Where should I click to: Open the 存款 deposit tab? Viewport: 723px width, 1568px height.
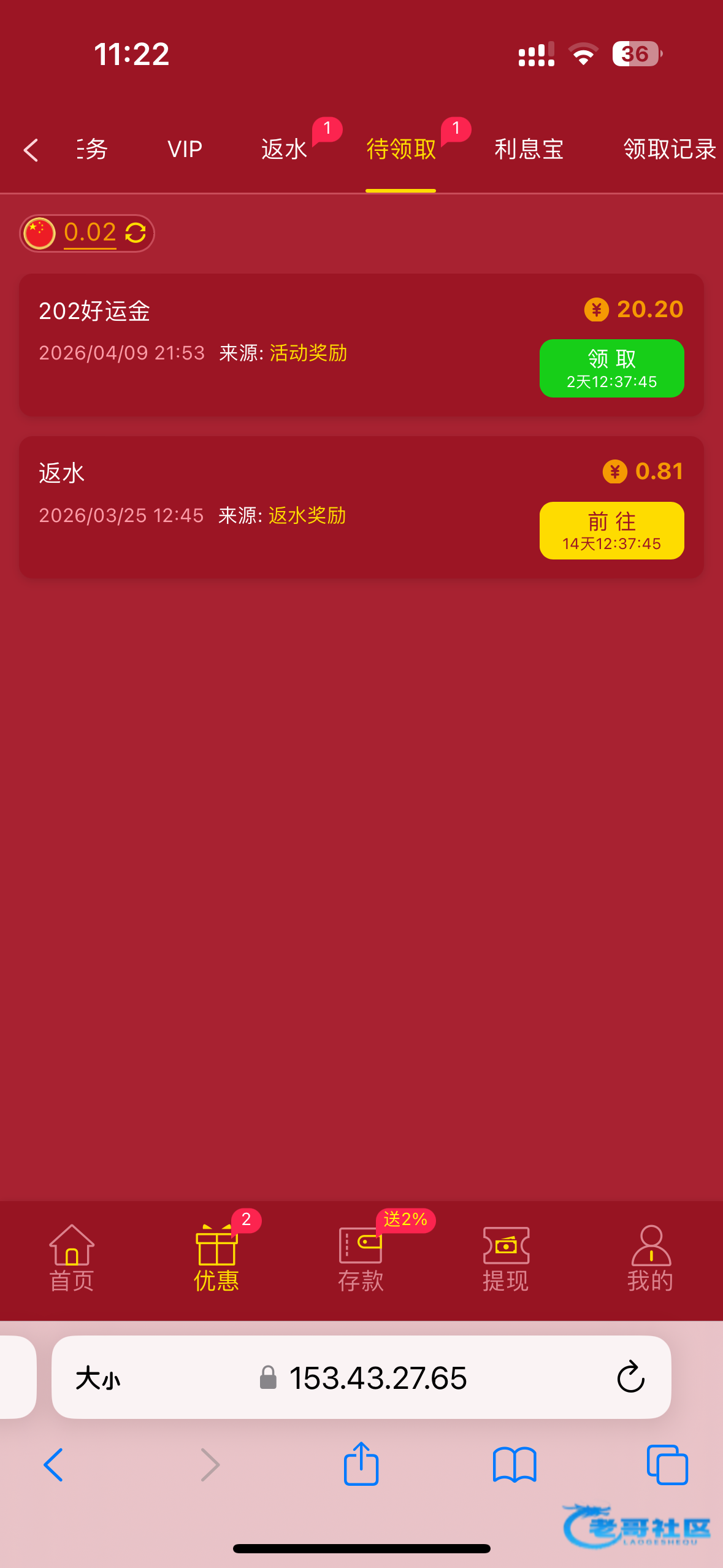click(x=361, y=1259)
